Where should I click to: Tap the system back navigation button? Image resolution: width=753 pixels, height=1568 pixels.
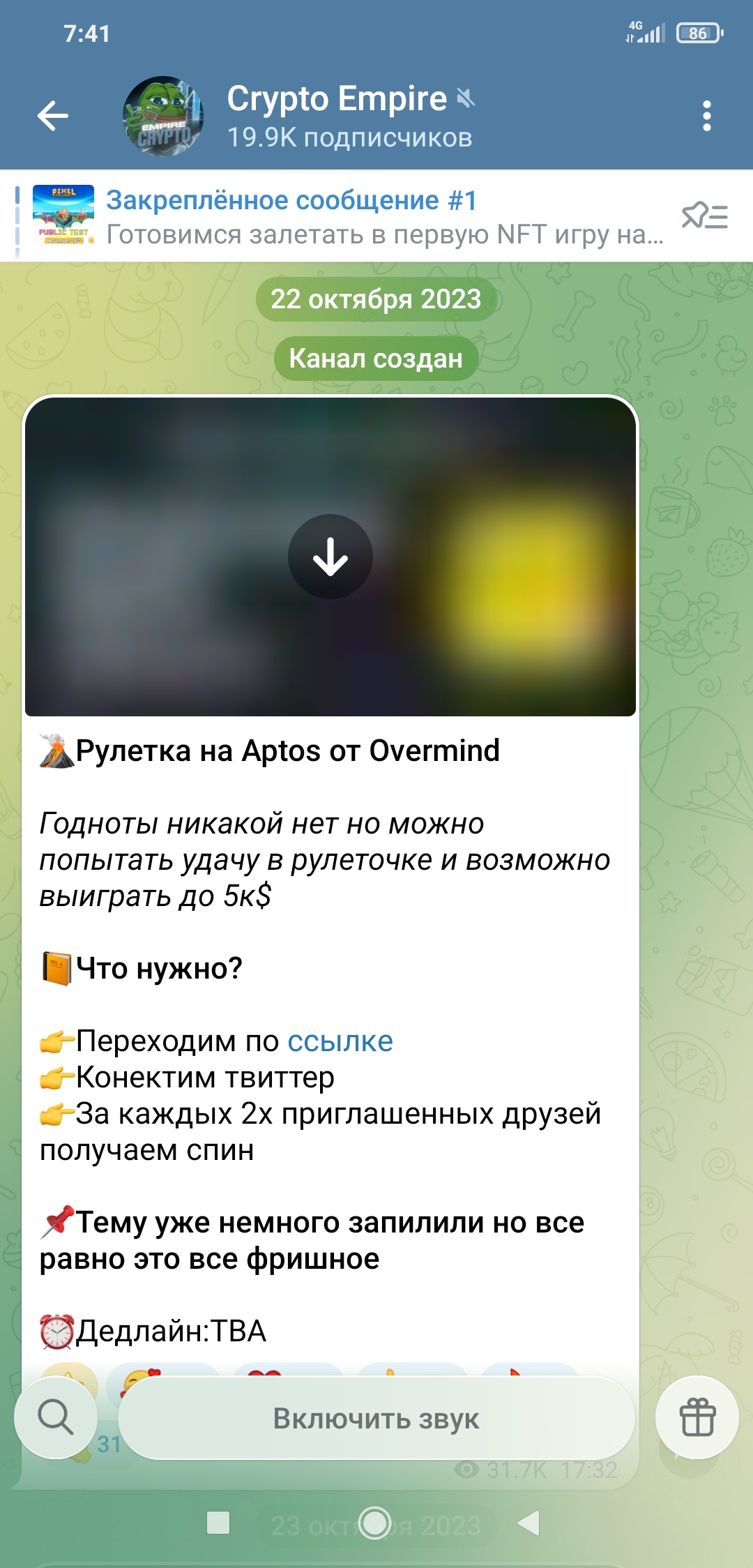tap(528, 1523)
